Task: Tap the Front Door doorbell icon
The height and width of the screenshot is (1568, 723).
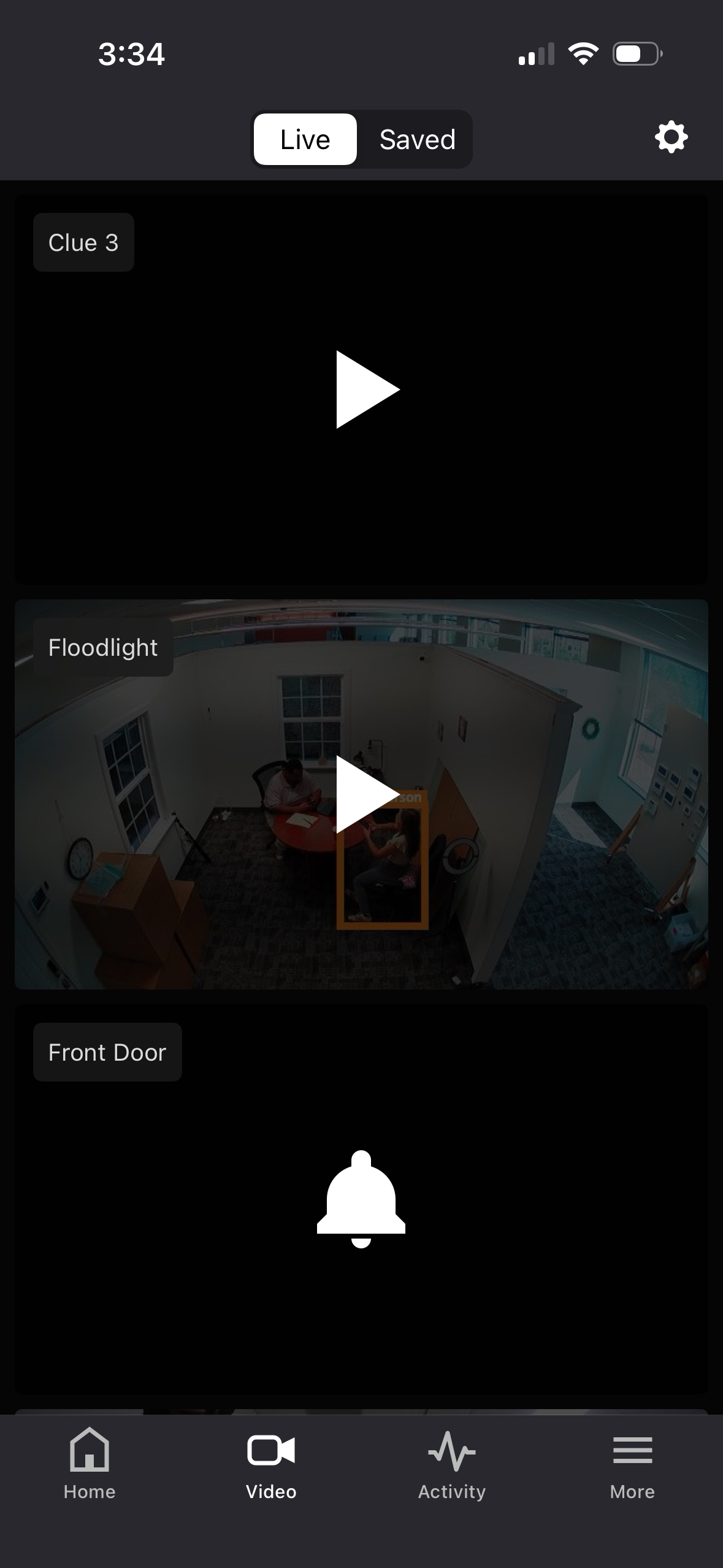Action: [x=361, y=1198]
